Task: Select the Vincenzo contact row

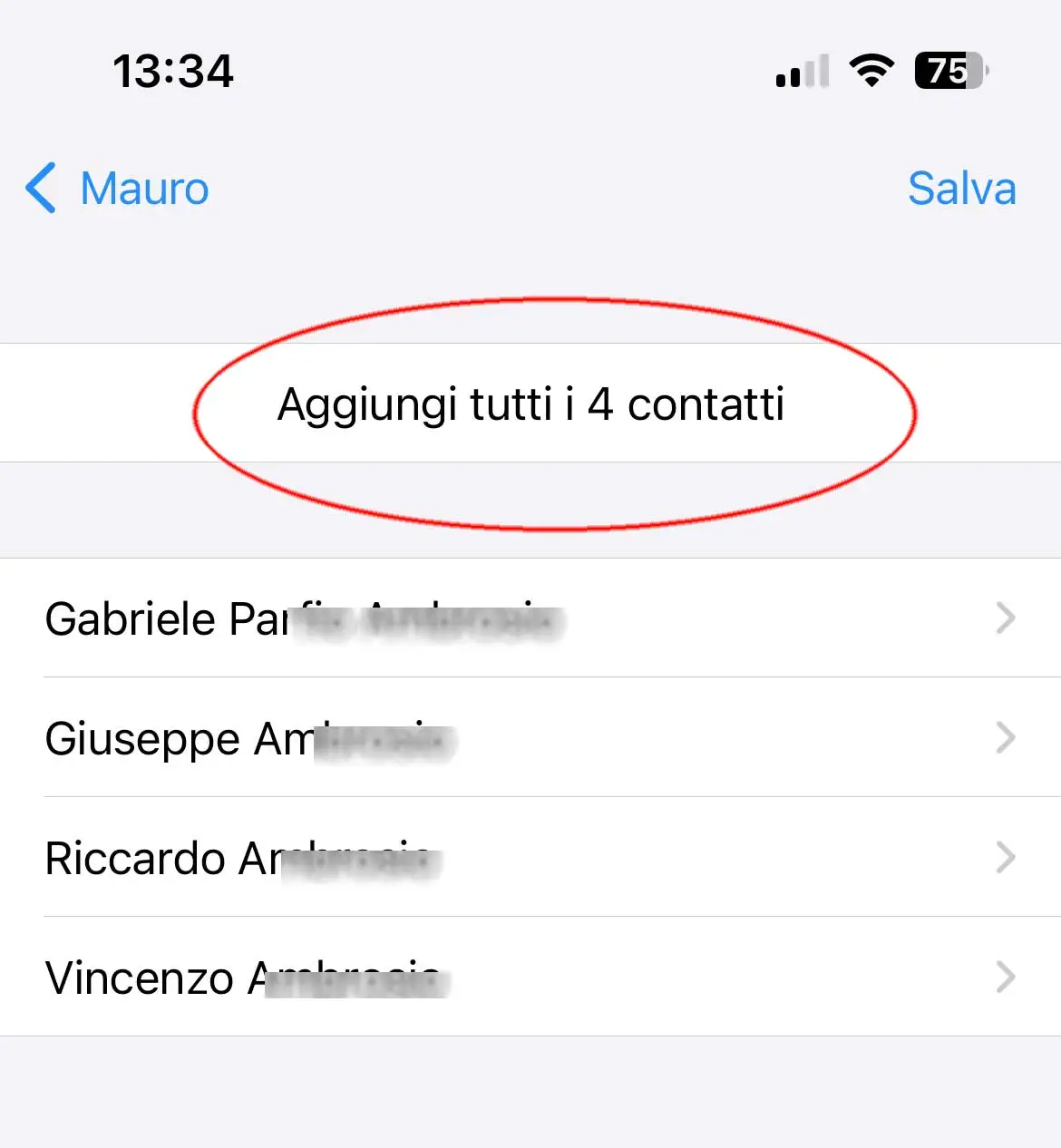Action: pyautogui.click(x=530, y=978)
